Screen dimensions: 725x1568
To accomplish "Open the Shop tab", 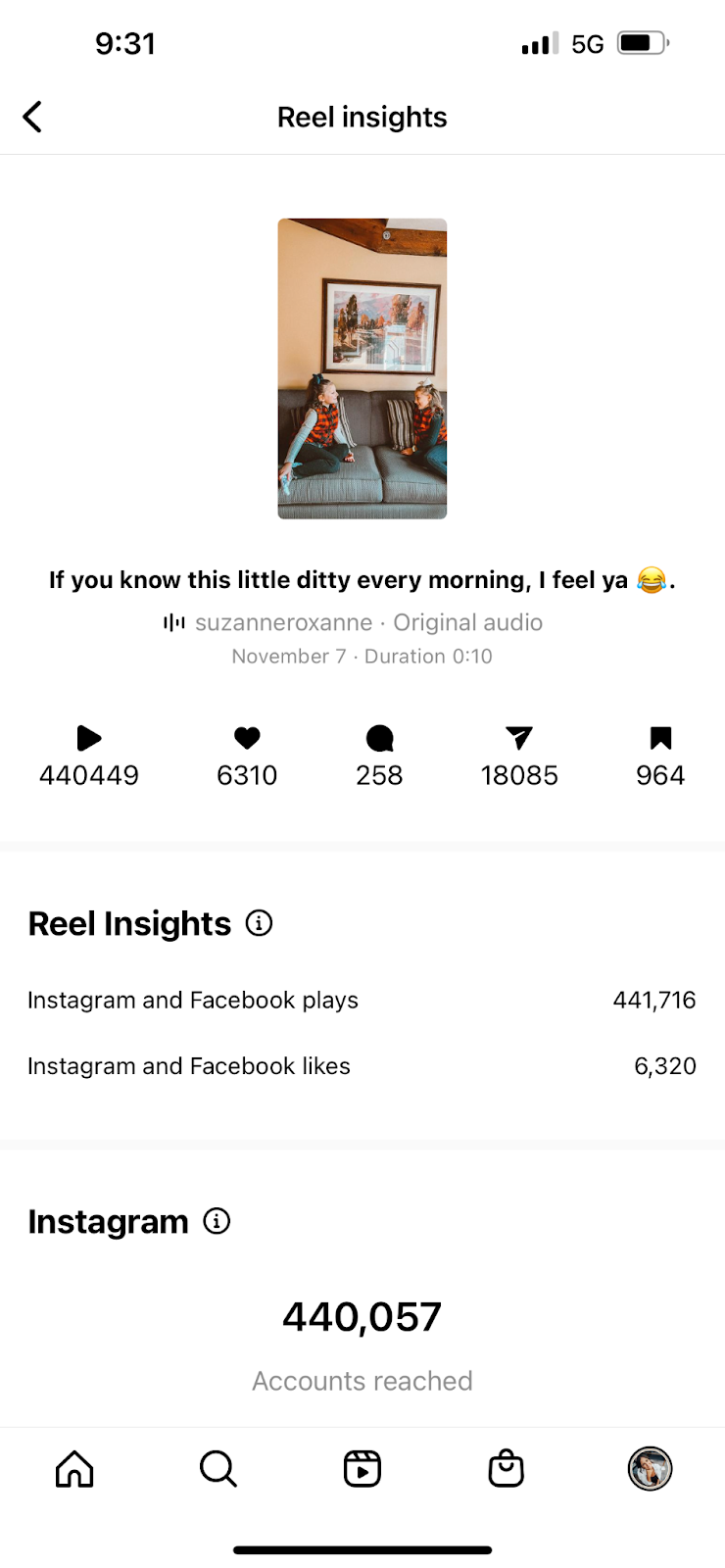I will [x=507, y=1469].
